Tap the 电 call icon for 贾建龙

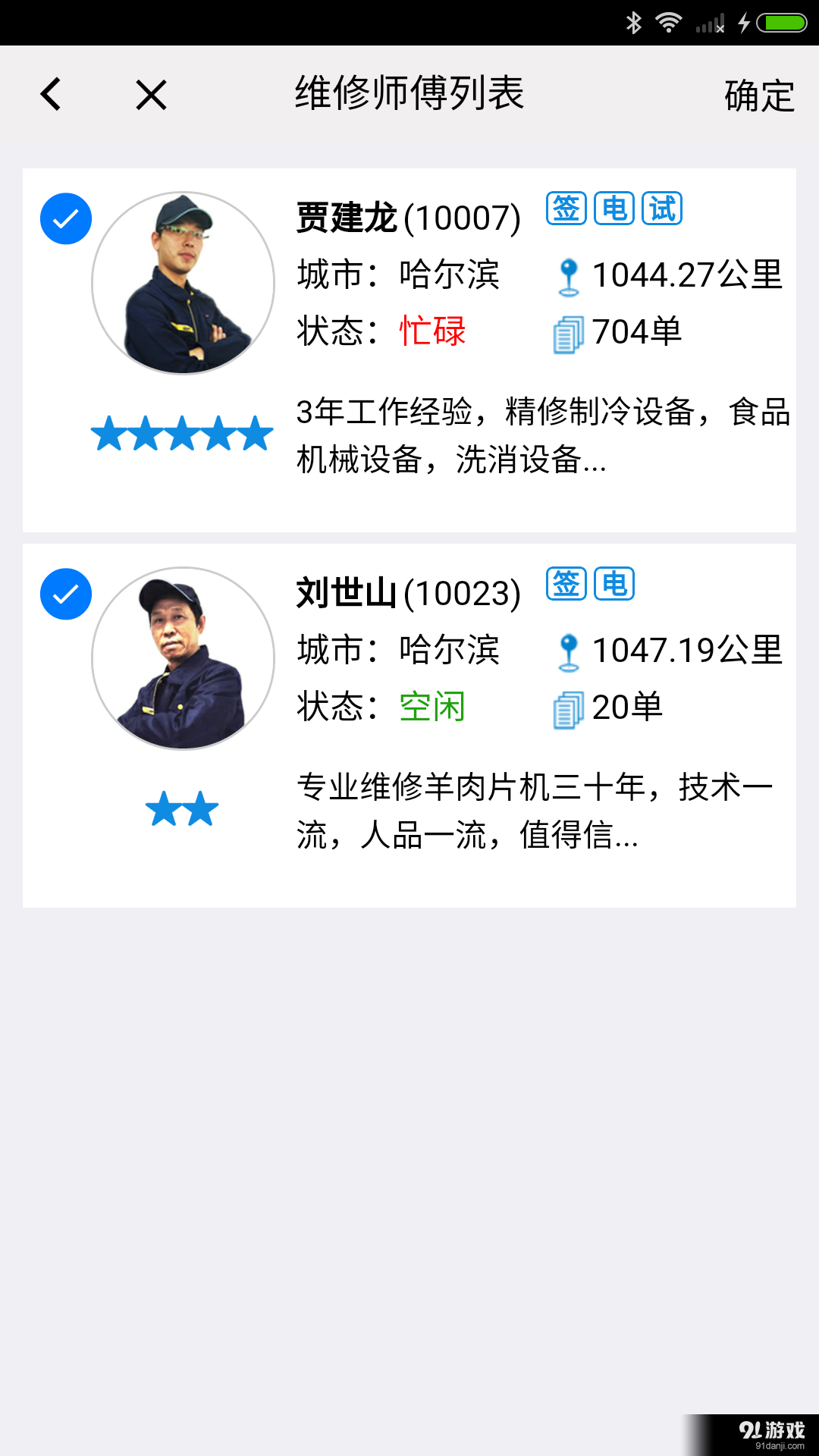614,209
